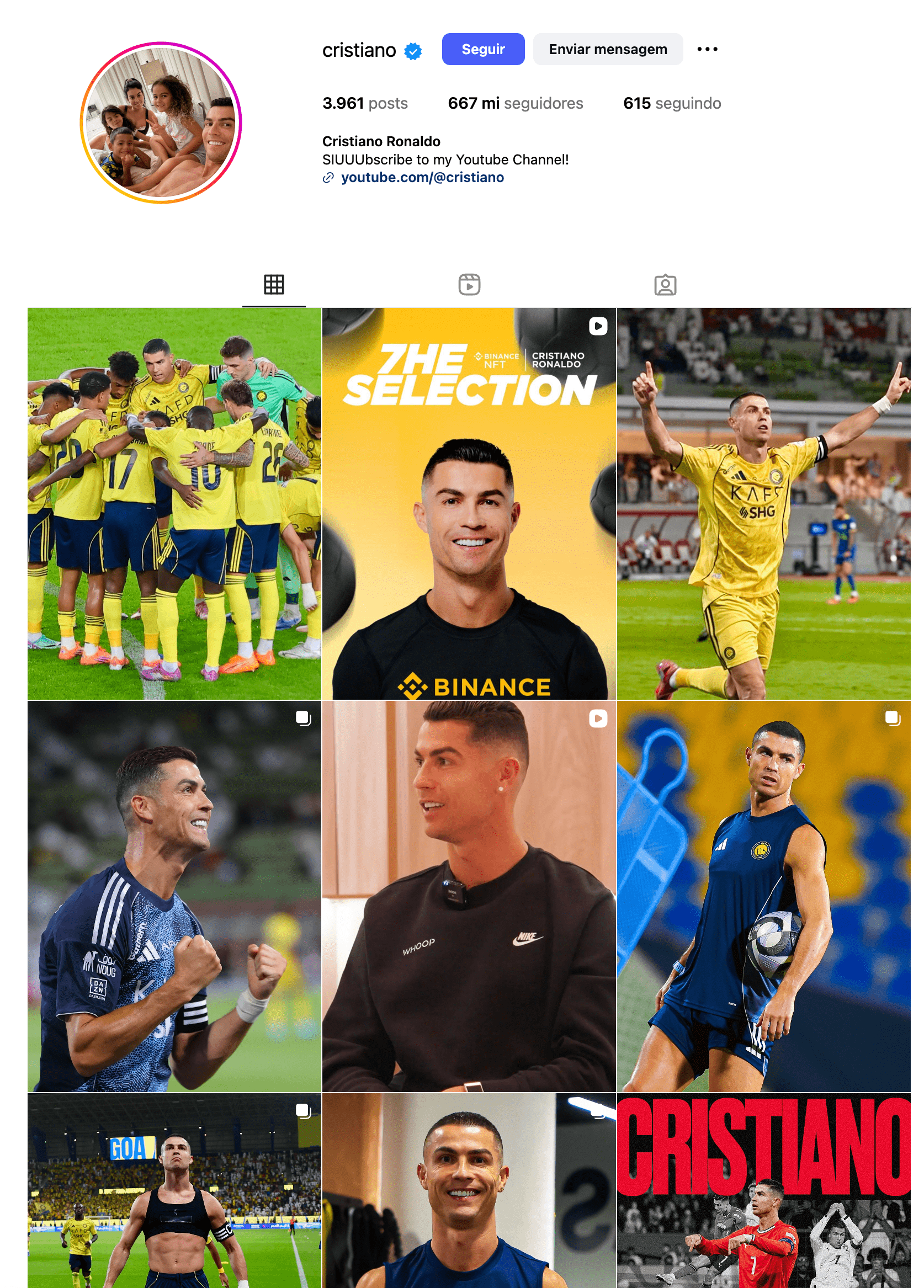
Task: Show the 615 seguindo list
Action: pyautogui.click(x=671, y=103)
